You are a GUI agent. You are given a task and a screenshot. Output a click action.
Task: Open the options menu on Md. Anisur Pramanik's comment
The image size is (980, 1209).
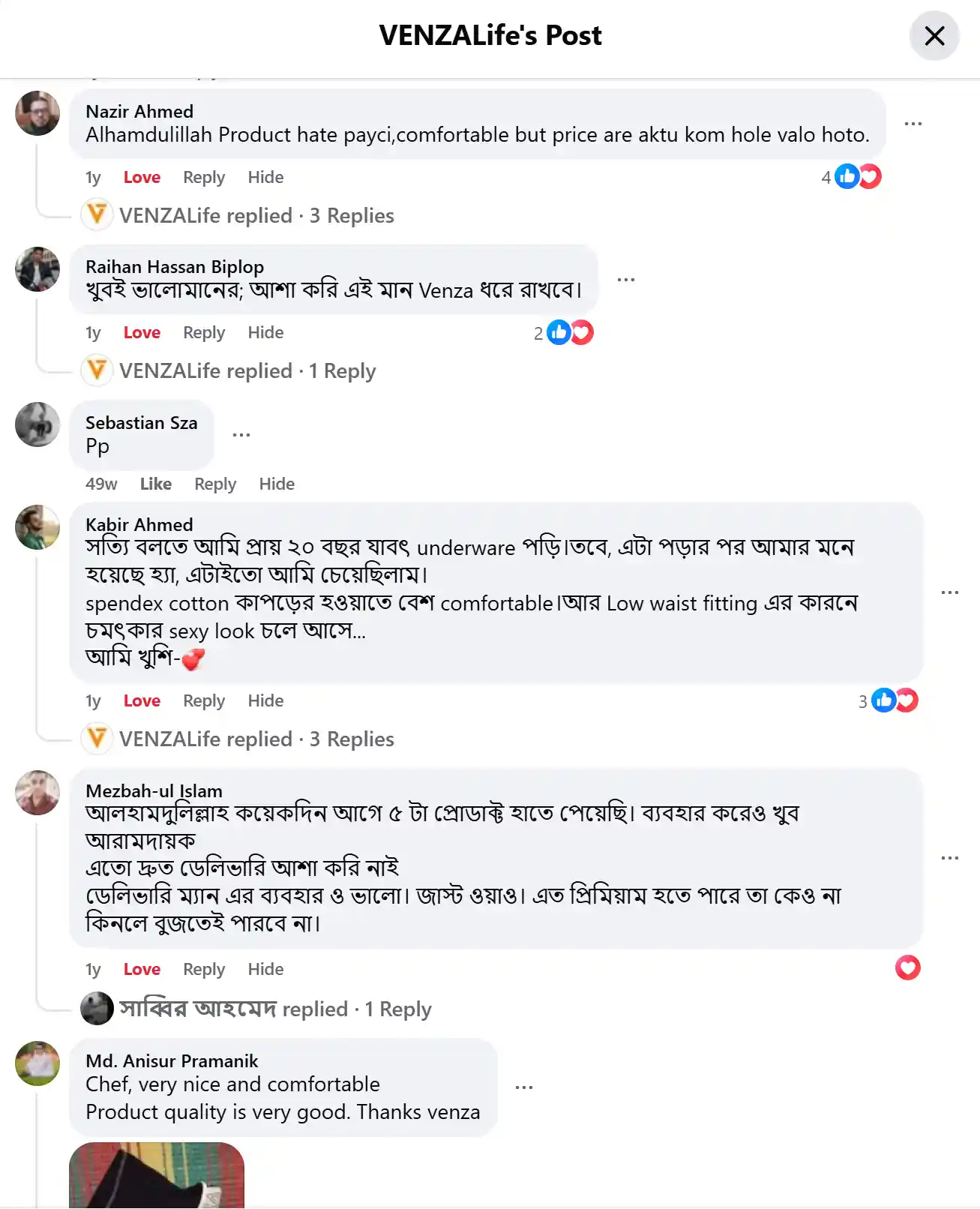click(523, 1087)
